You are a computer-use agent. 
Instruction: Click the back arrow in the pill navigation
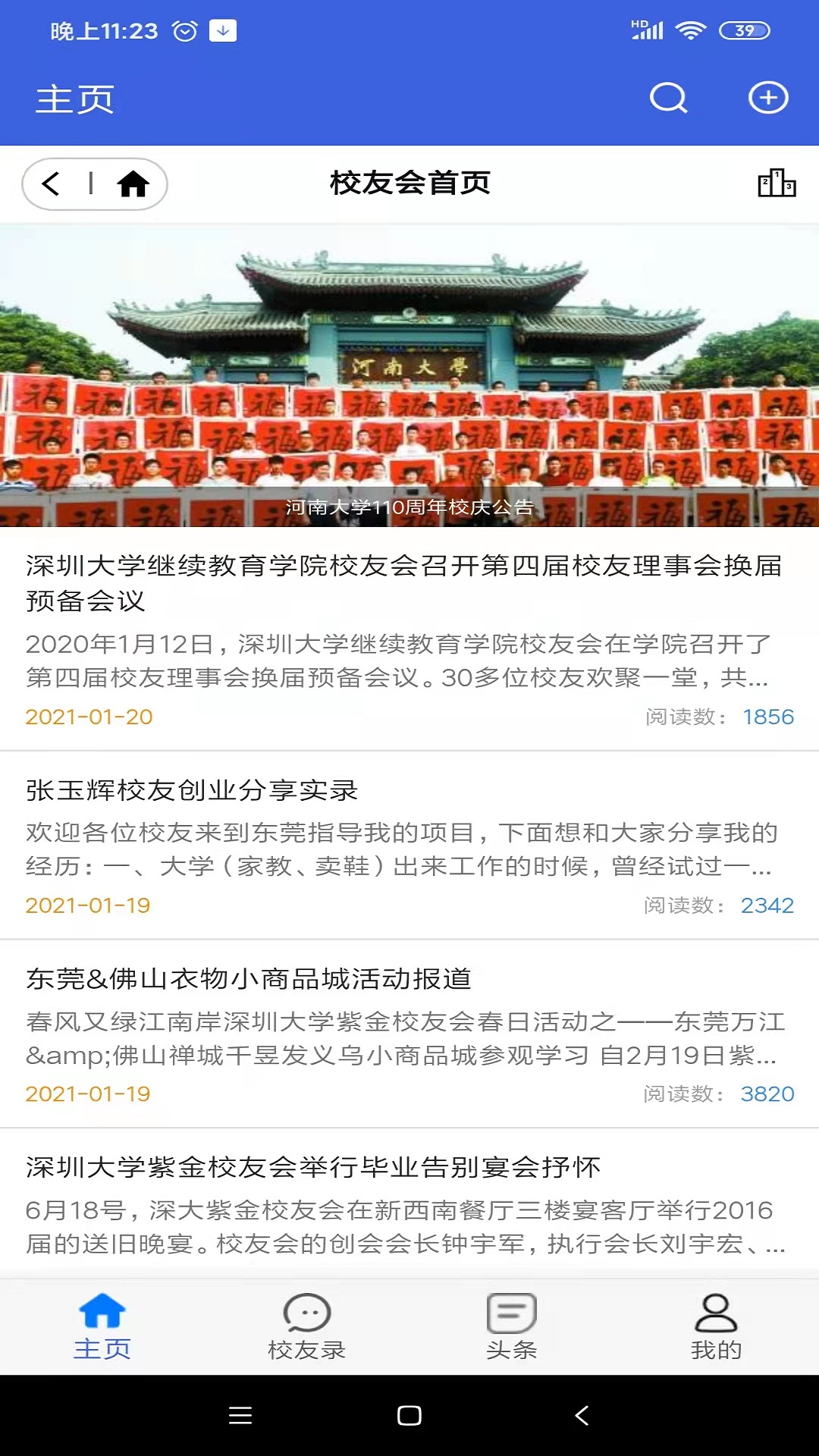coord(51,184)
